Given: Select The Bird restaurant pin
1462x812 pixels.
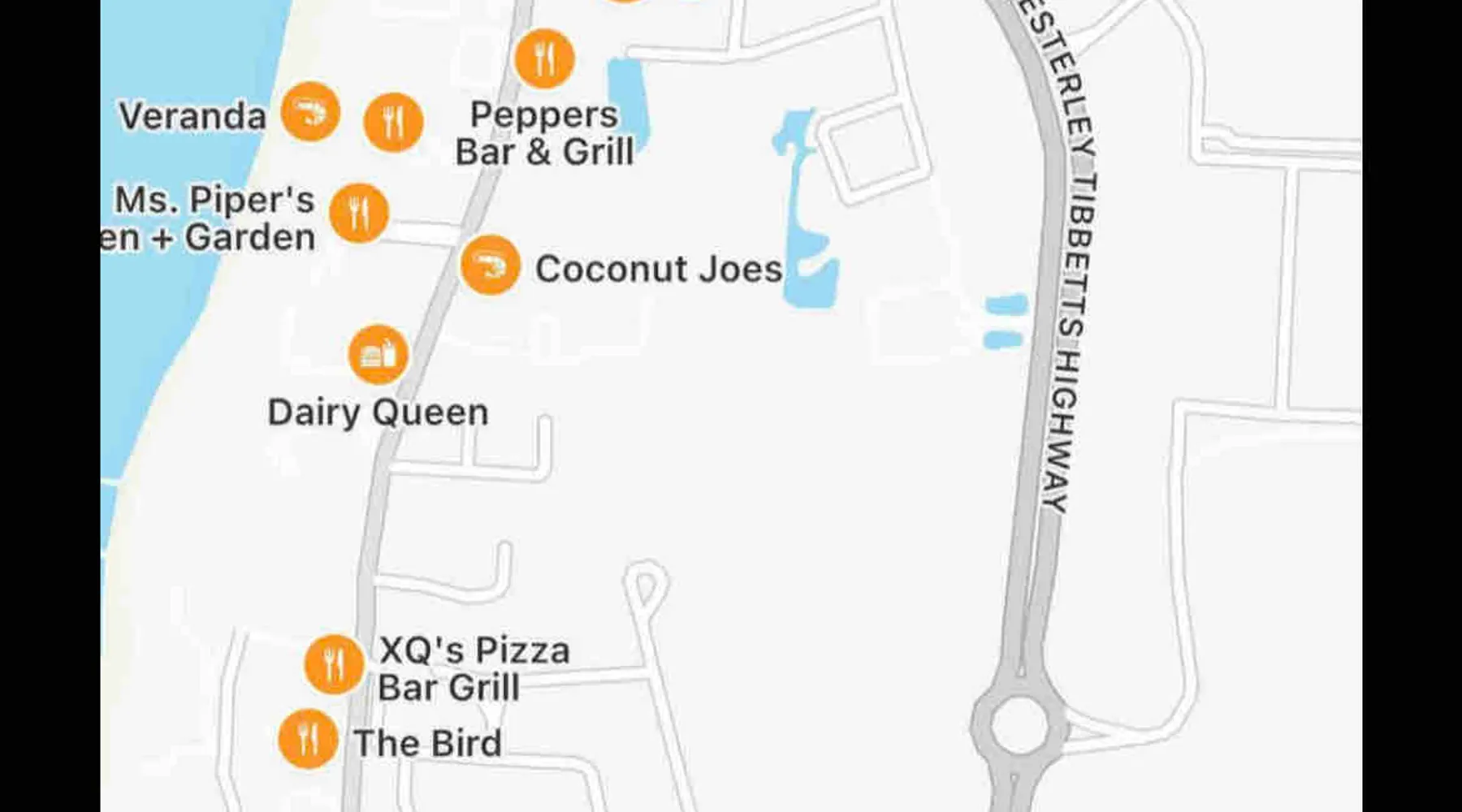Looking at the screenshot, I should 308,739.
